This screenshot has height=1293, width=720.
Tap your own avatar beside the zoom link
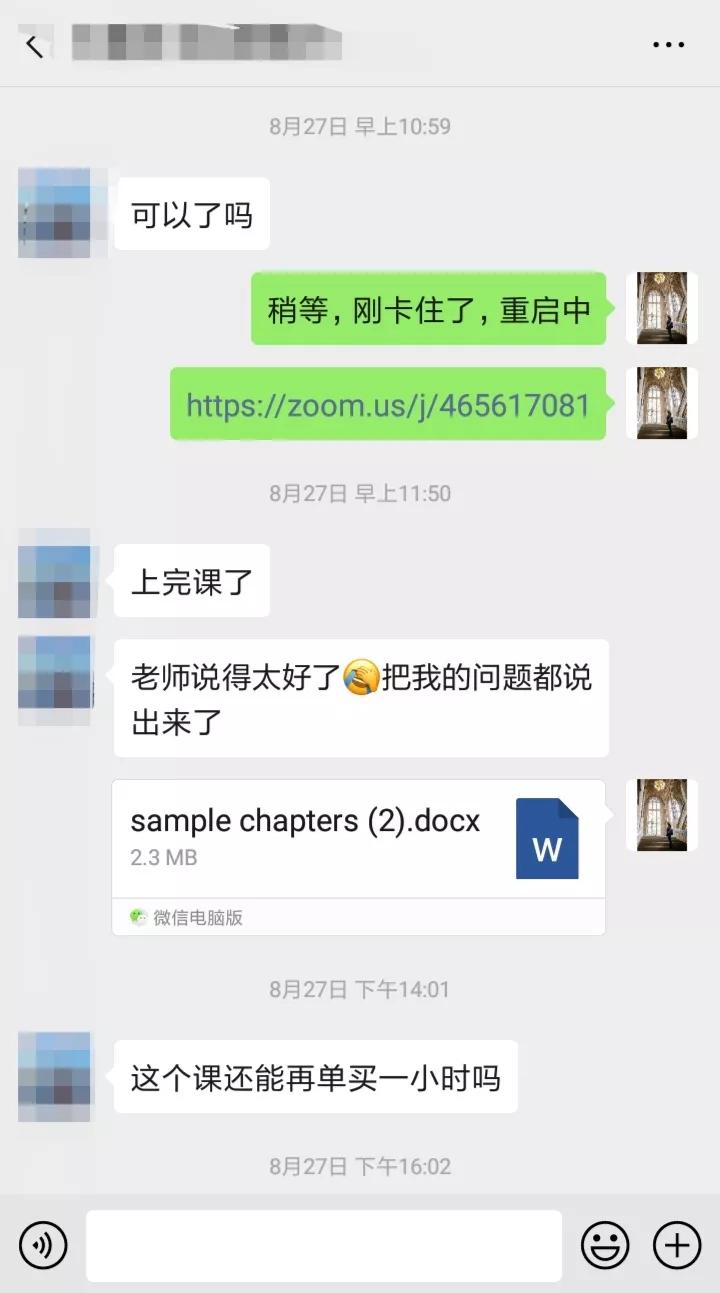661,404
